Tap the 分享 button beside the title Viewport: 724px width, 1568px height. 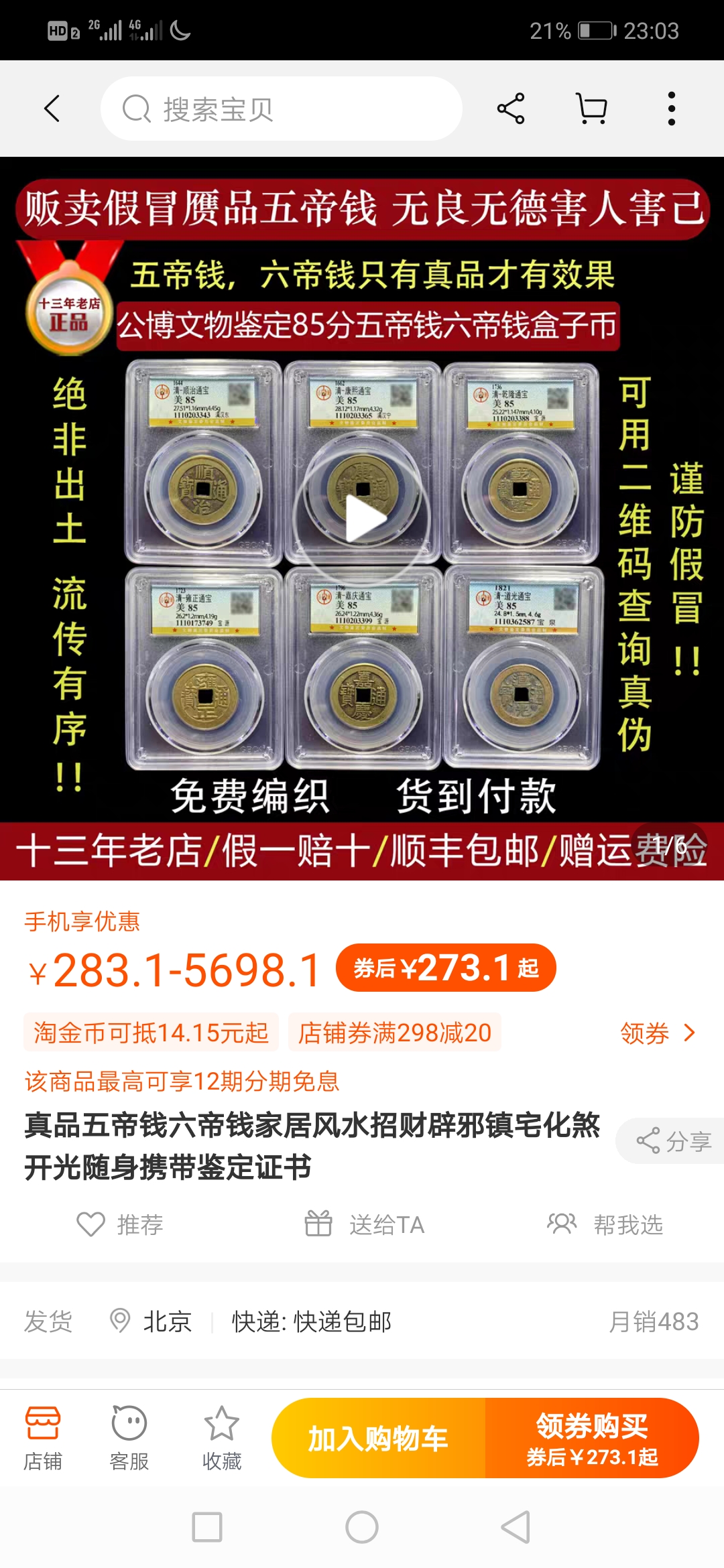[674, 1141]
